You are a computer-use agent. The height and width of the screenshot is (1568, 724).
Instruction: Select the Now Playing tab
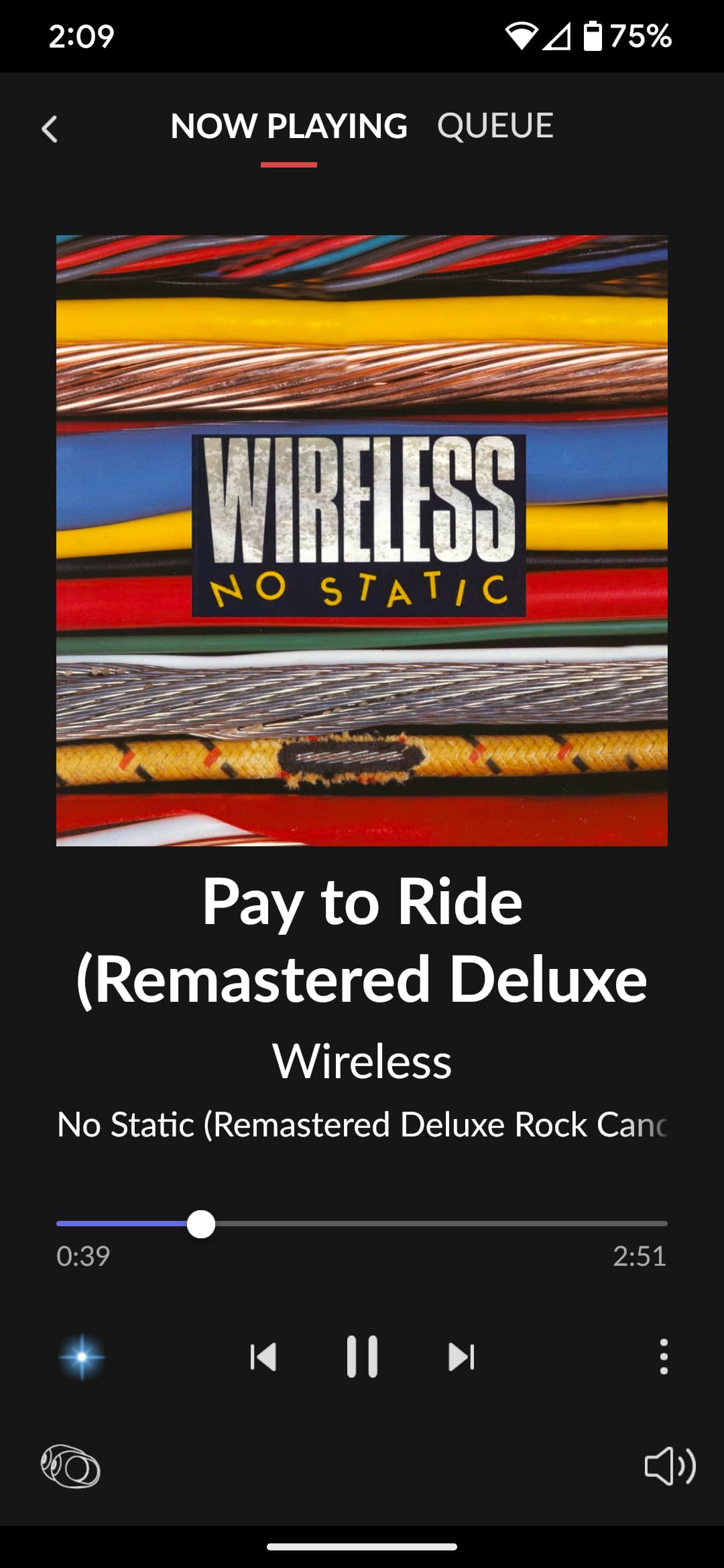tap(289, 126)
